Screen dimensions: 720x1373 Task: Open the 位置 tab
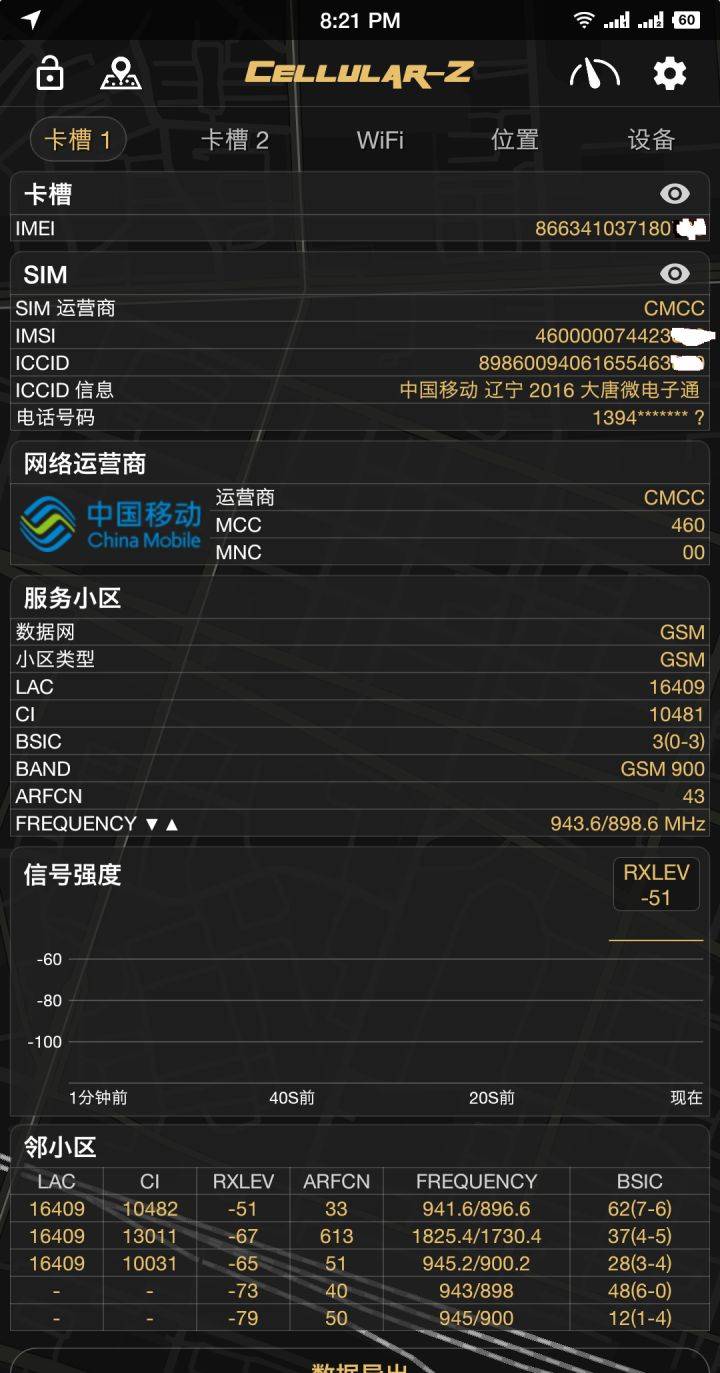coord(515,140)
